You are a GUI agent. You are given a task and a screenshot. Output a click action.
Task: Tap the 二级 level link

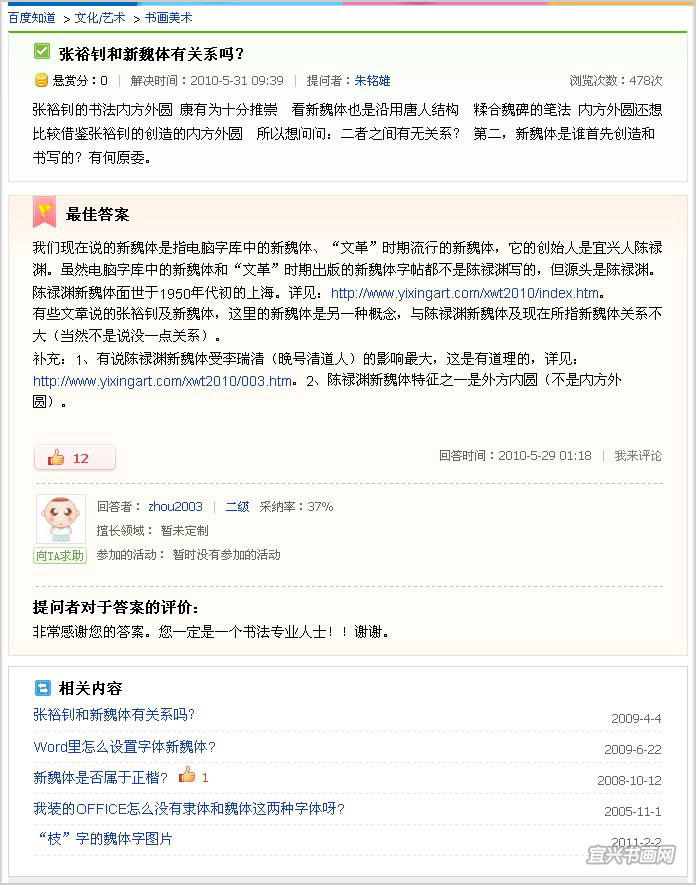(237, 507)
